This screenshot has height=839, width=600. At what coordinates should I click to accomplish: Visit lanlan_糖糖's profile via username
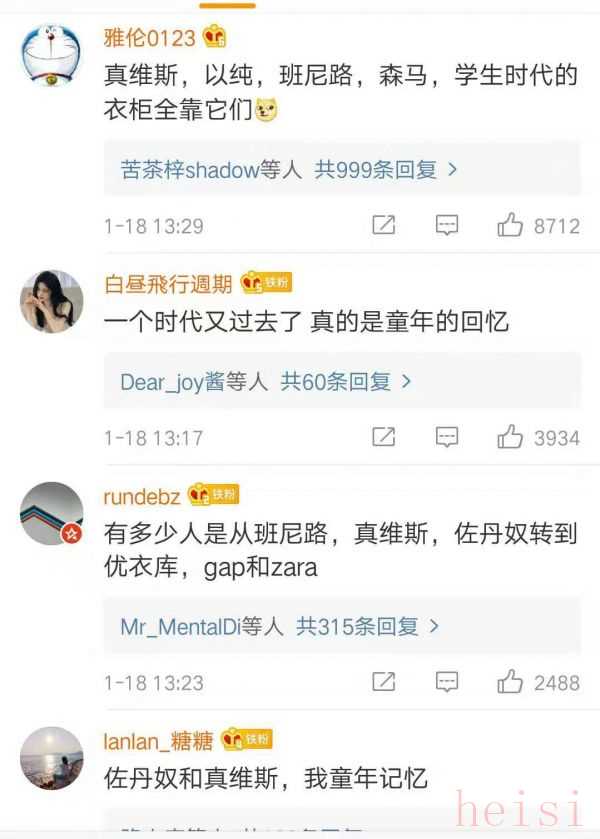pyautogui.click(x=157, y=739)
